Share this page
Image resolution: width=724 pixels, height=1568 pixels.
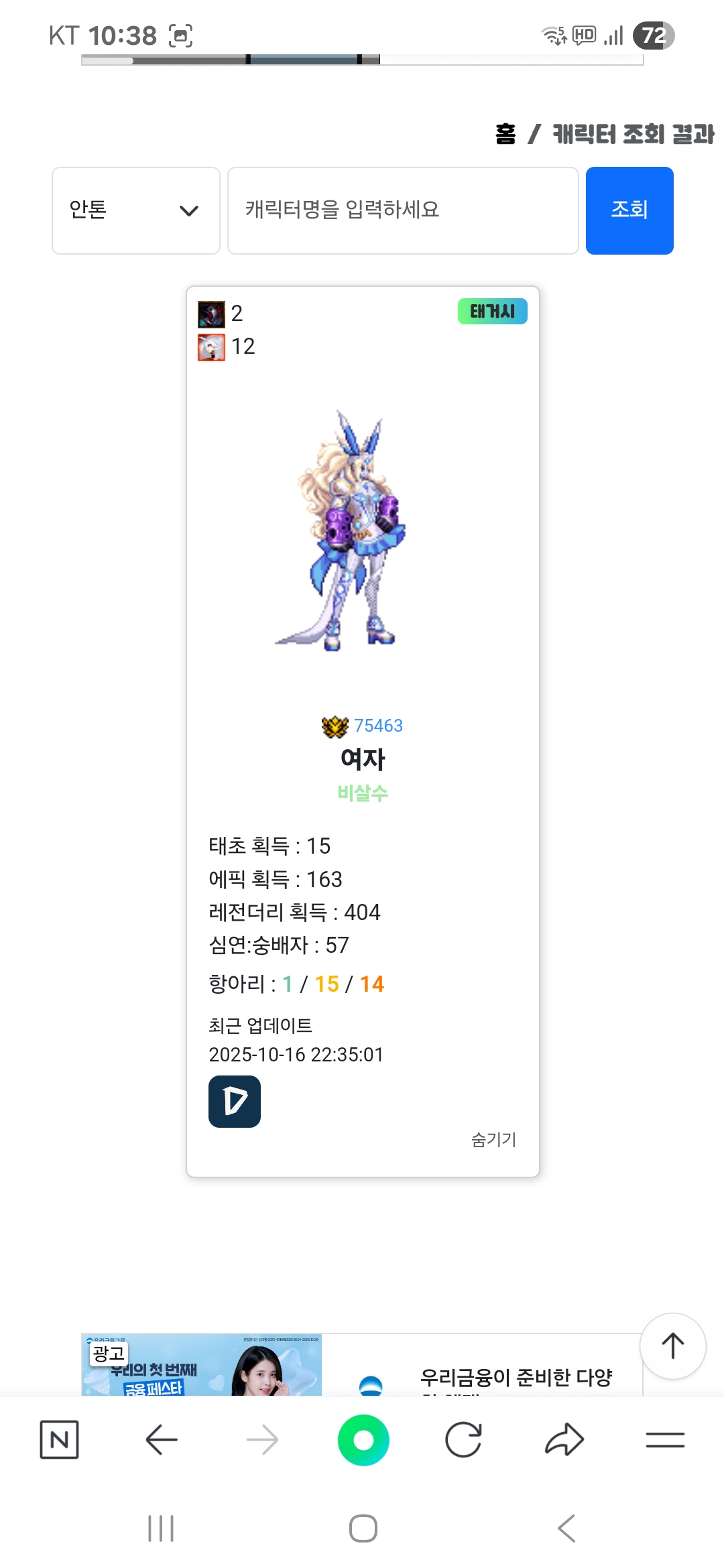tap(564, 1439)
